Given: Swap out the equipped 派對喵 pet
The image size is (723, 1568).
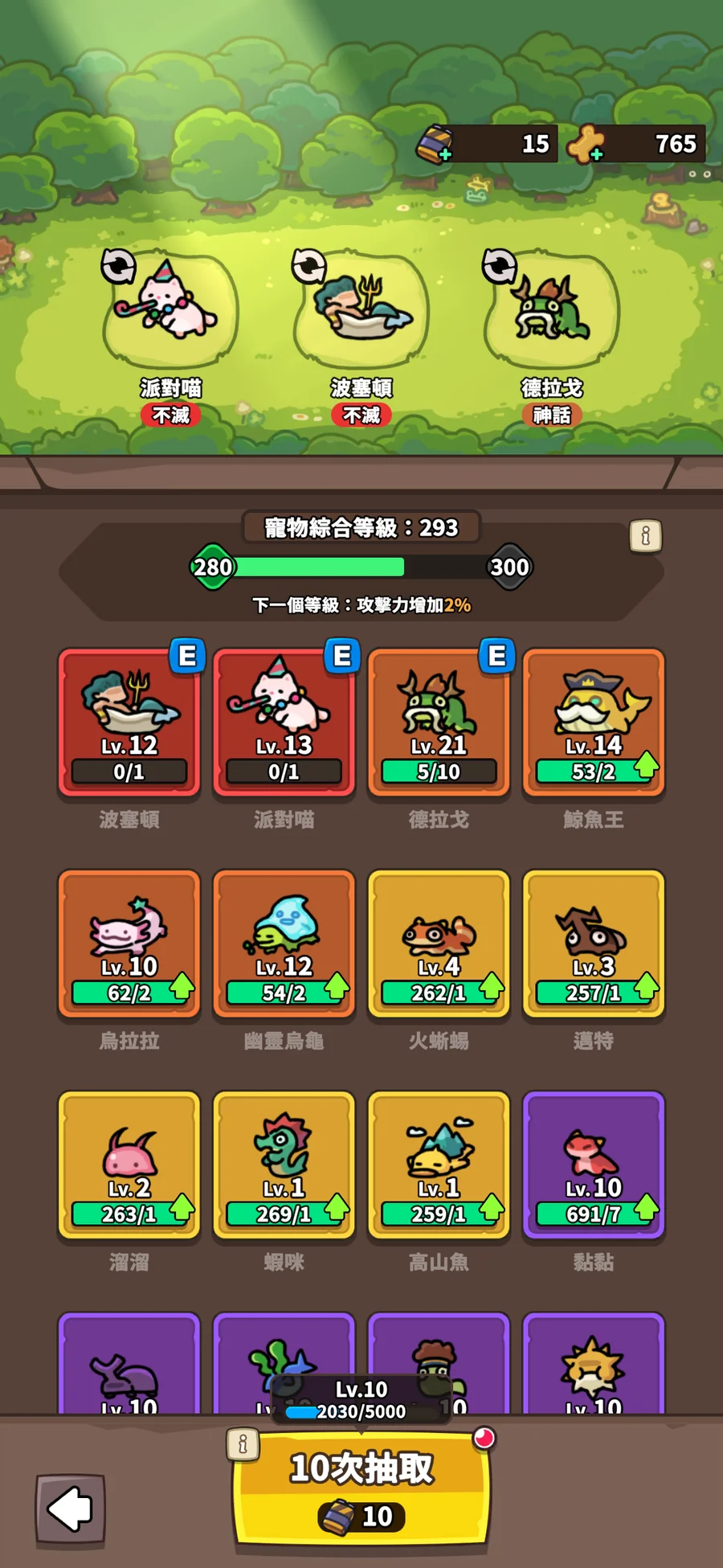Looking at the screenshot, I should pyautogui.click(x=119, y=266).
